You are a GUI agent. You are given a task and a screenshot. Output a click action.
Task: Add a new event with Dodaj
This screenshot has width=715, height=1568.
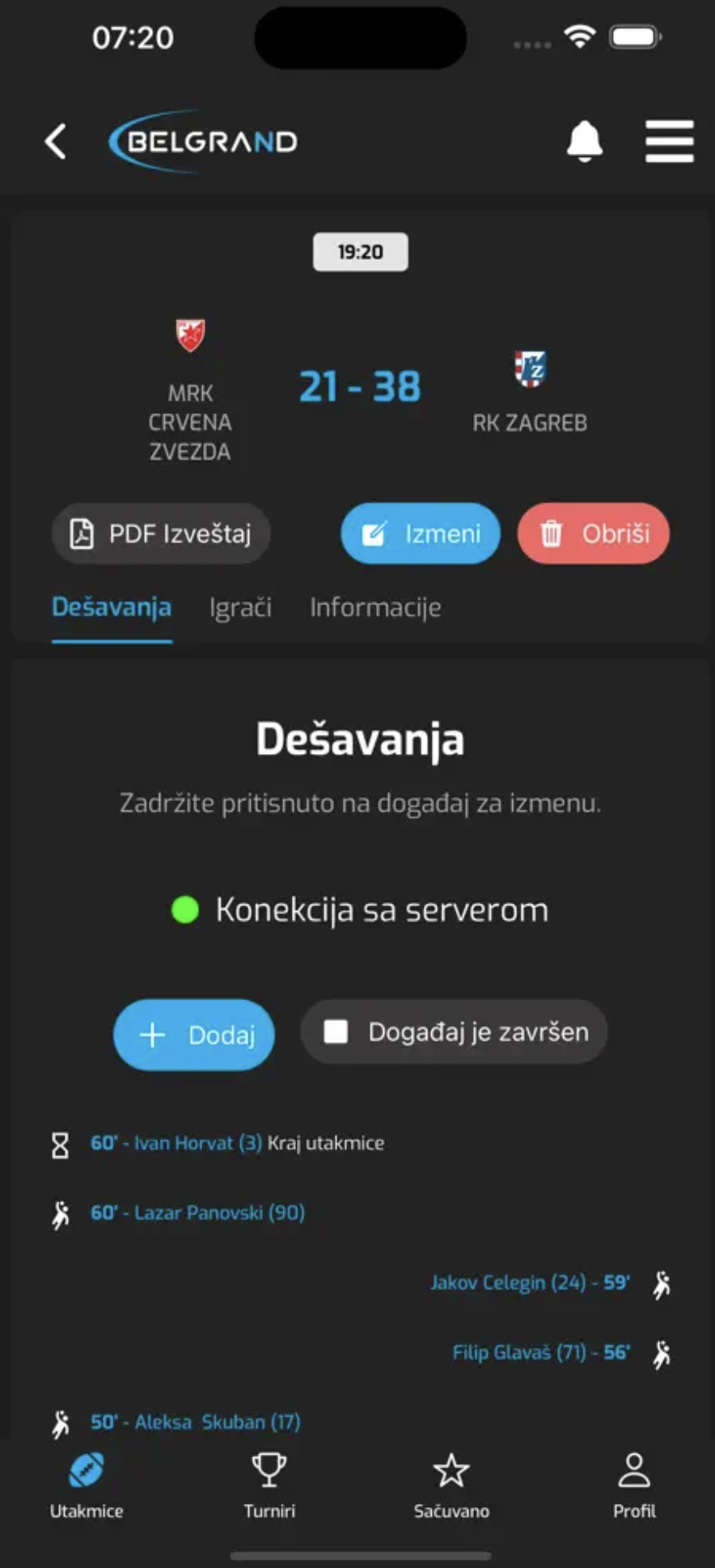click(x=194, y=1035)
